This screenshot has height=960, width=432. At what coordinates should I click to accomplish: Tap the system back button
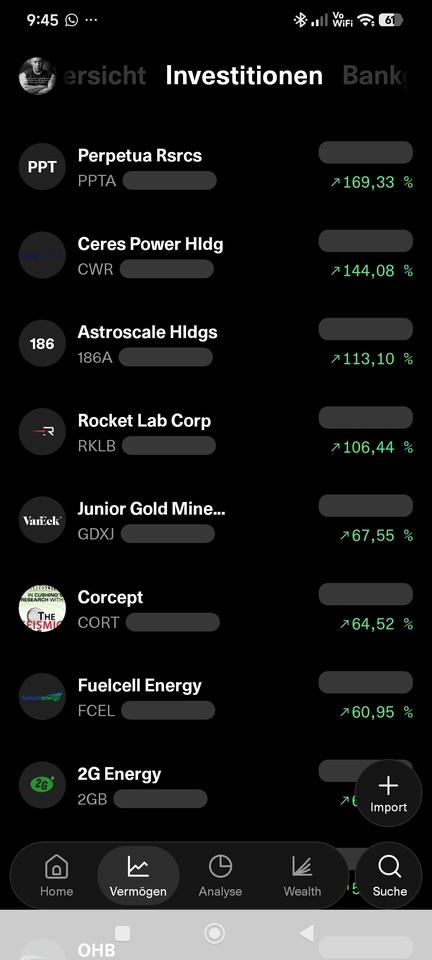307,933
